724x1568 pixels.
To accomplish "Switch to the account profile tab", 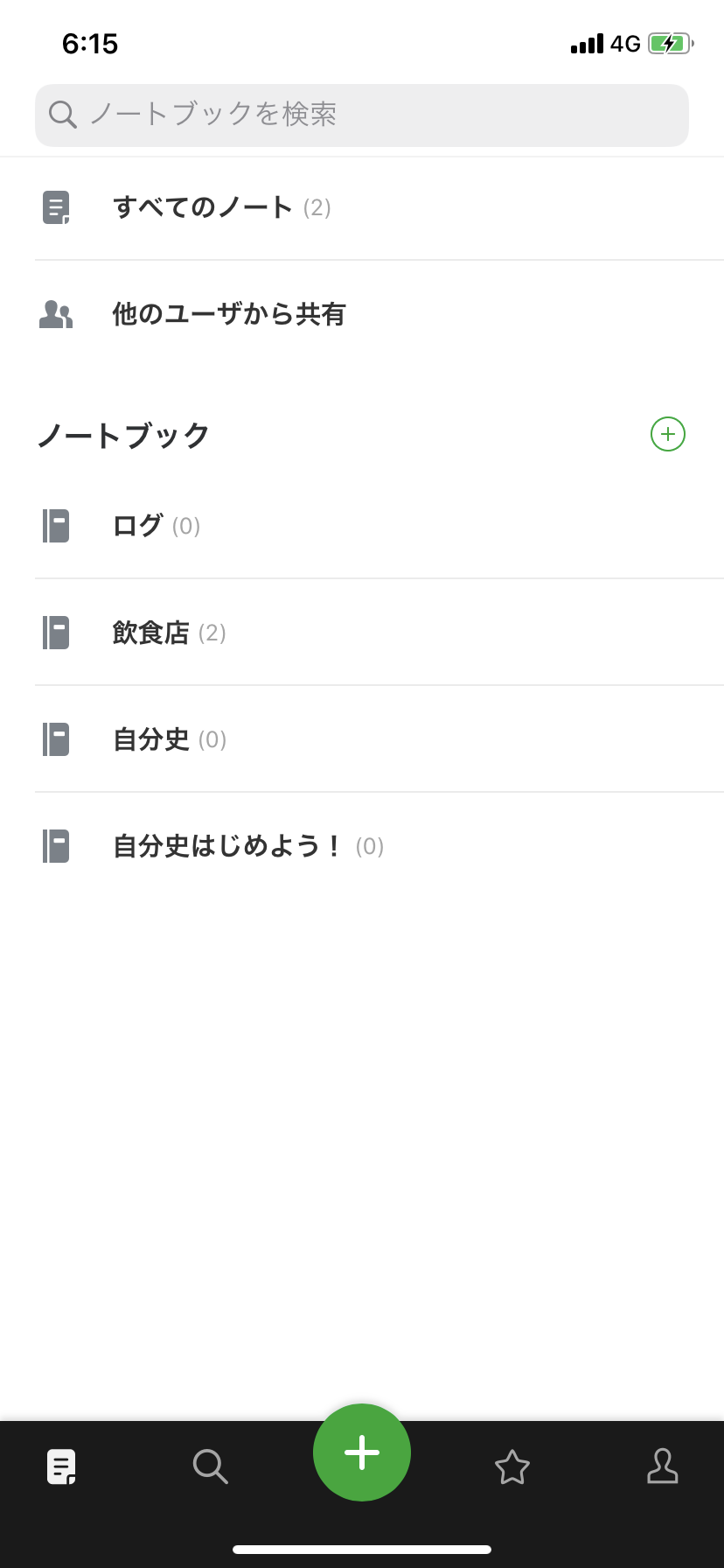I will (x=663, y=1466).
